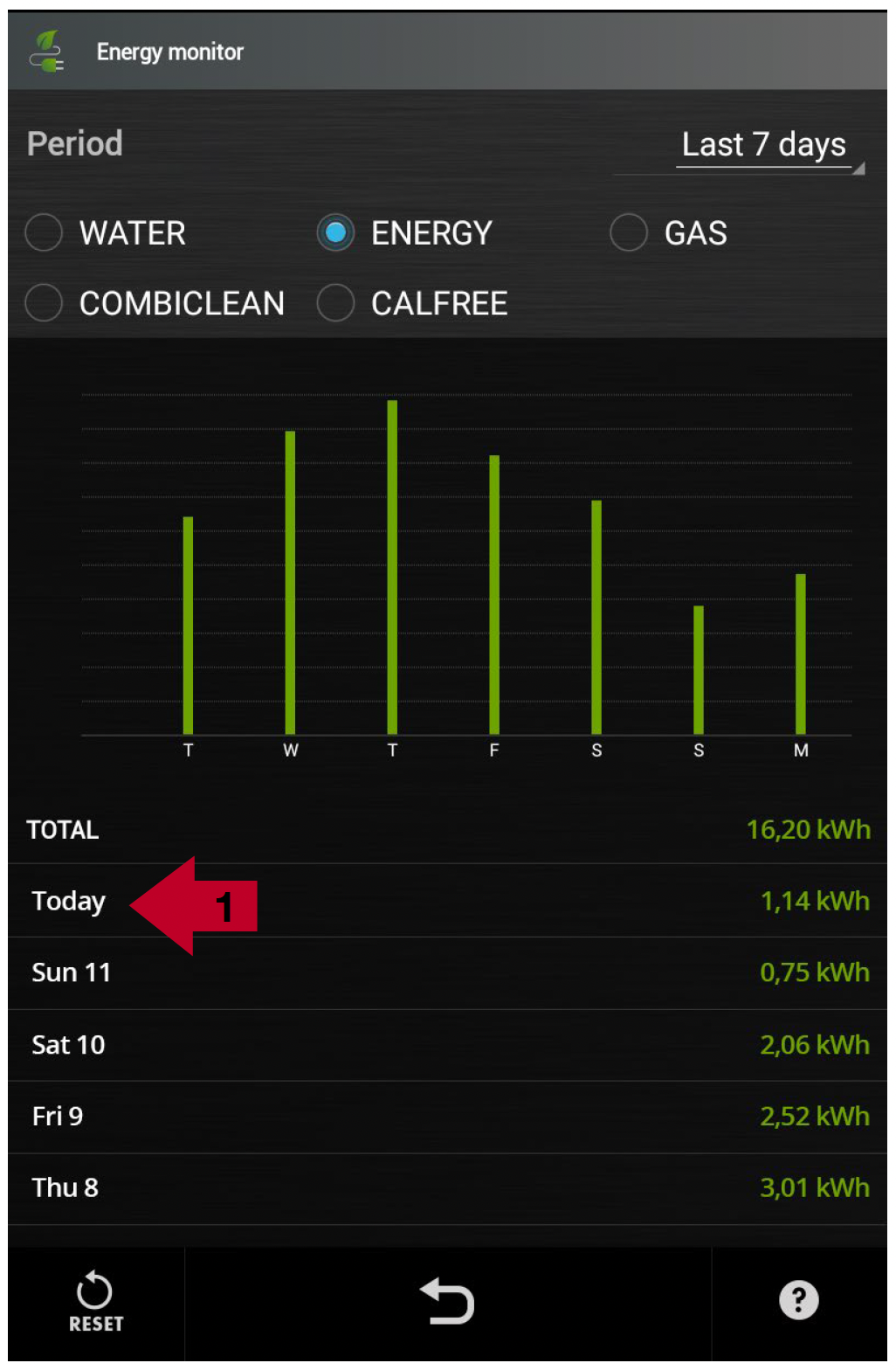Open the Last 7 days period dropdown
Image resolution: width=896 pixels, height=1370 pixels.
[762, 145]
